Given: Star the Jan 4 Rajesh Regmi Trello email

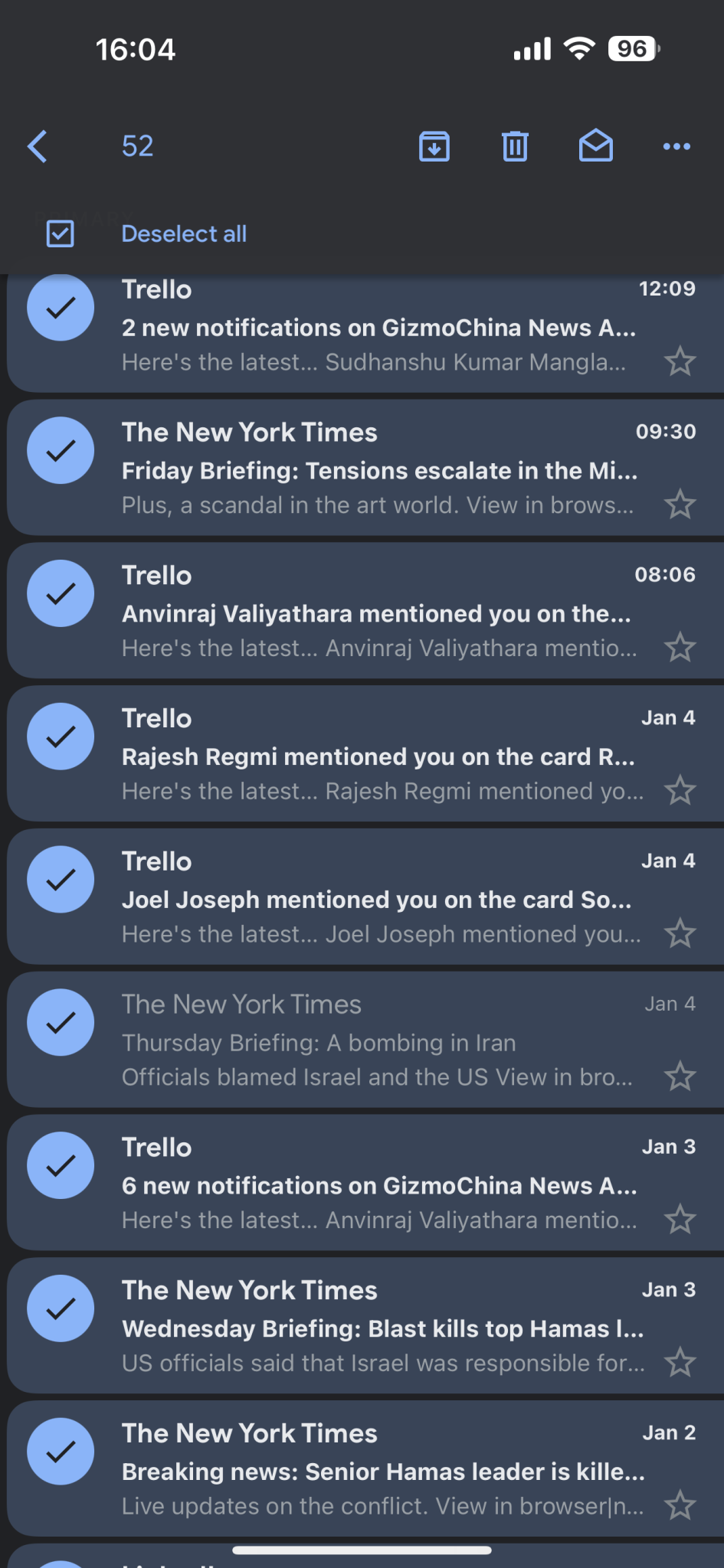Looking at the screenshot, I should click(680, 791).
